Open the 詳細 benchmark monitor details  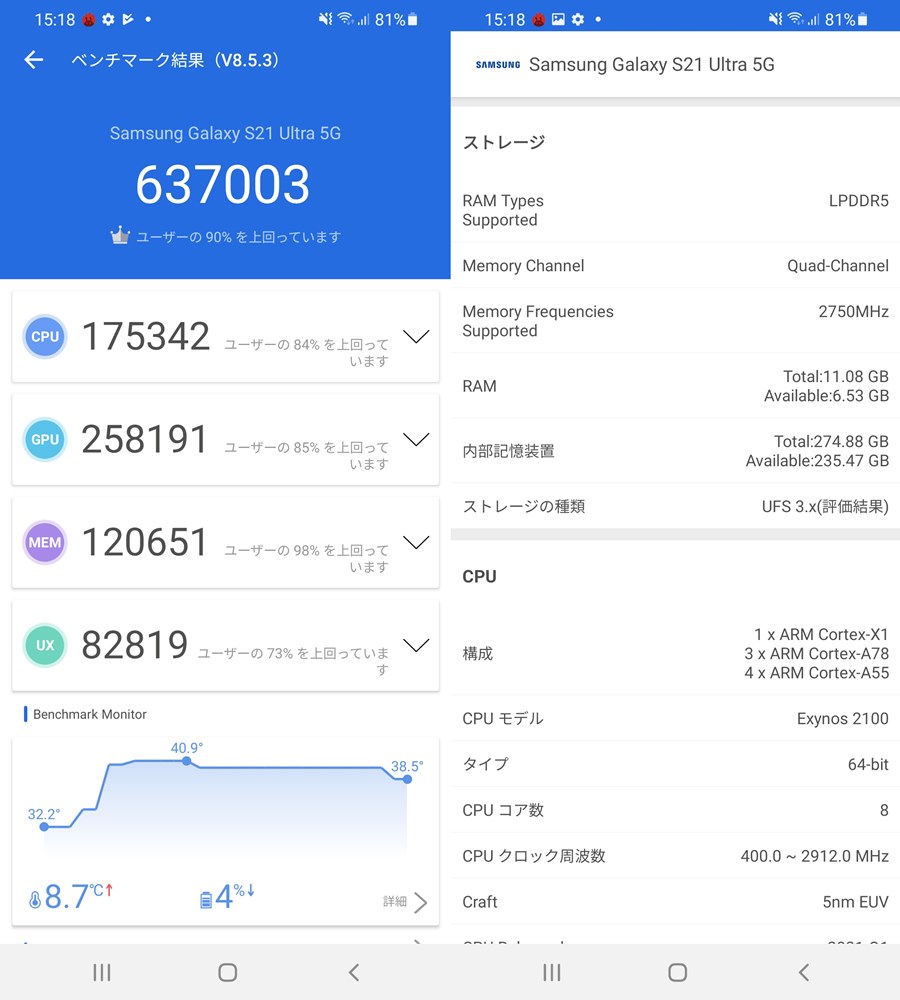(x=400, y=900)
